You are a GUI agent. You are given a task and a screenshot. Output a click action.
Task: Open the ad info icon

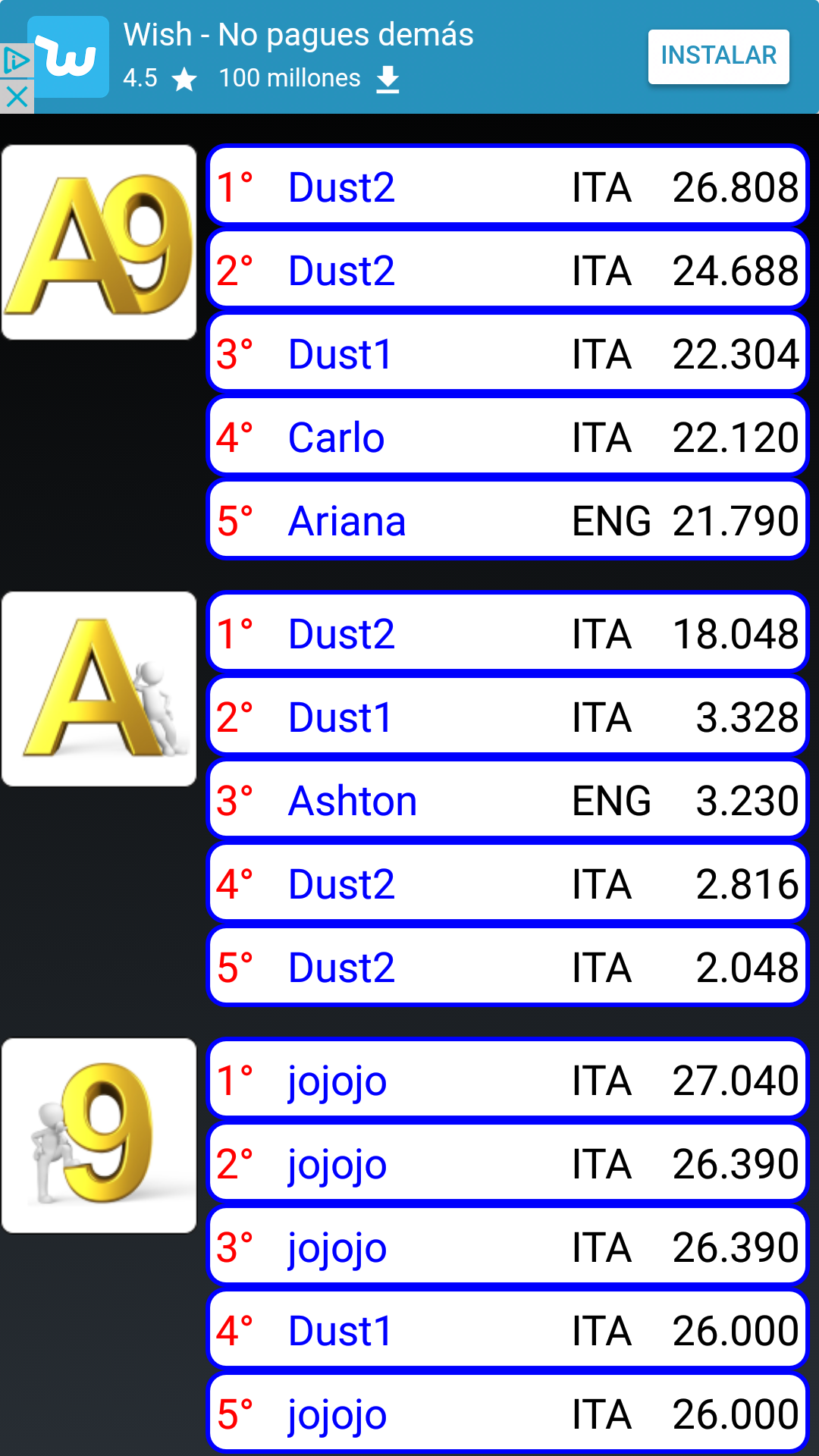coord(16,61)
